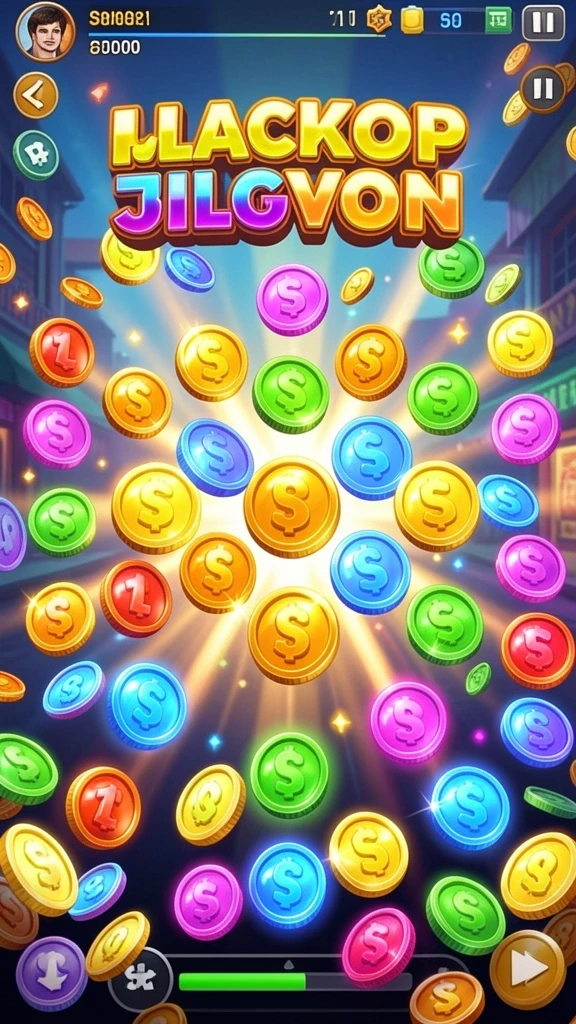Tap the round dark pause button

point(543,89)
